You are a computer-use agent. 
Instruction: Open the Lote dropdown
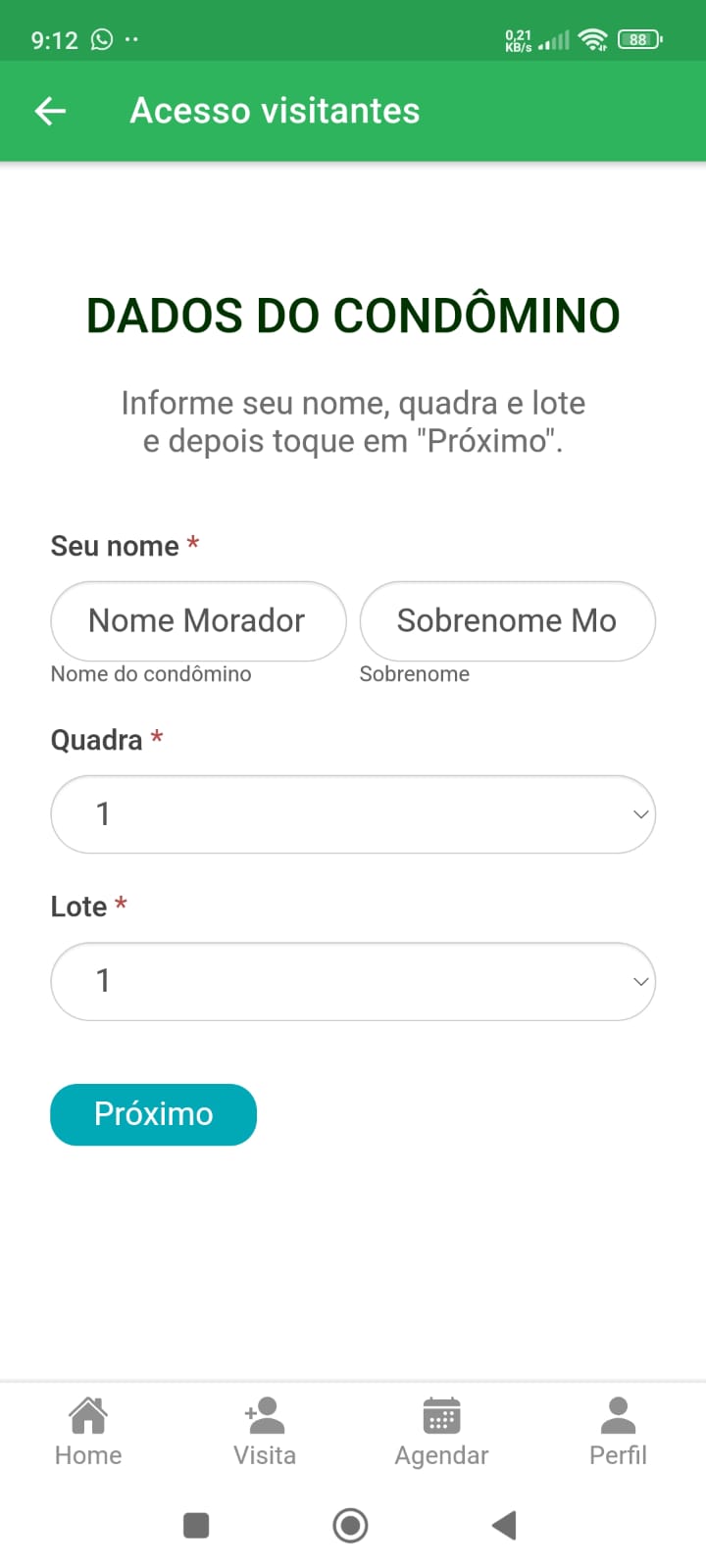[x=353, y=981]
